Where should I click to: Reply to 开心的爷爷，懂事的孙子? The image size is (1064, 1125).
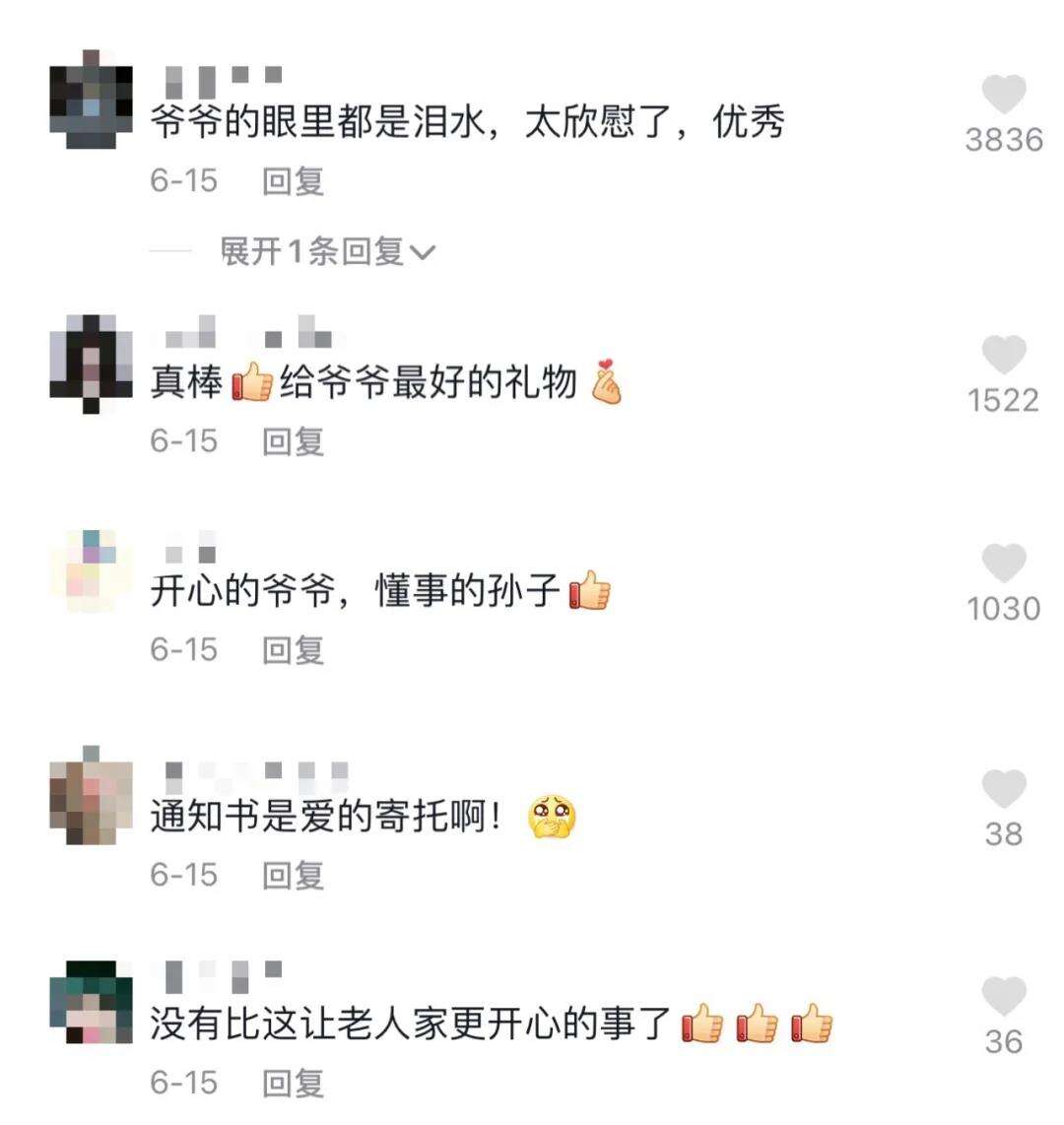click(293, 649)
